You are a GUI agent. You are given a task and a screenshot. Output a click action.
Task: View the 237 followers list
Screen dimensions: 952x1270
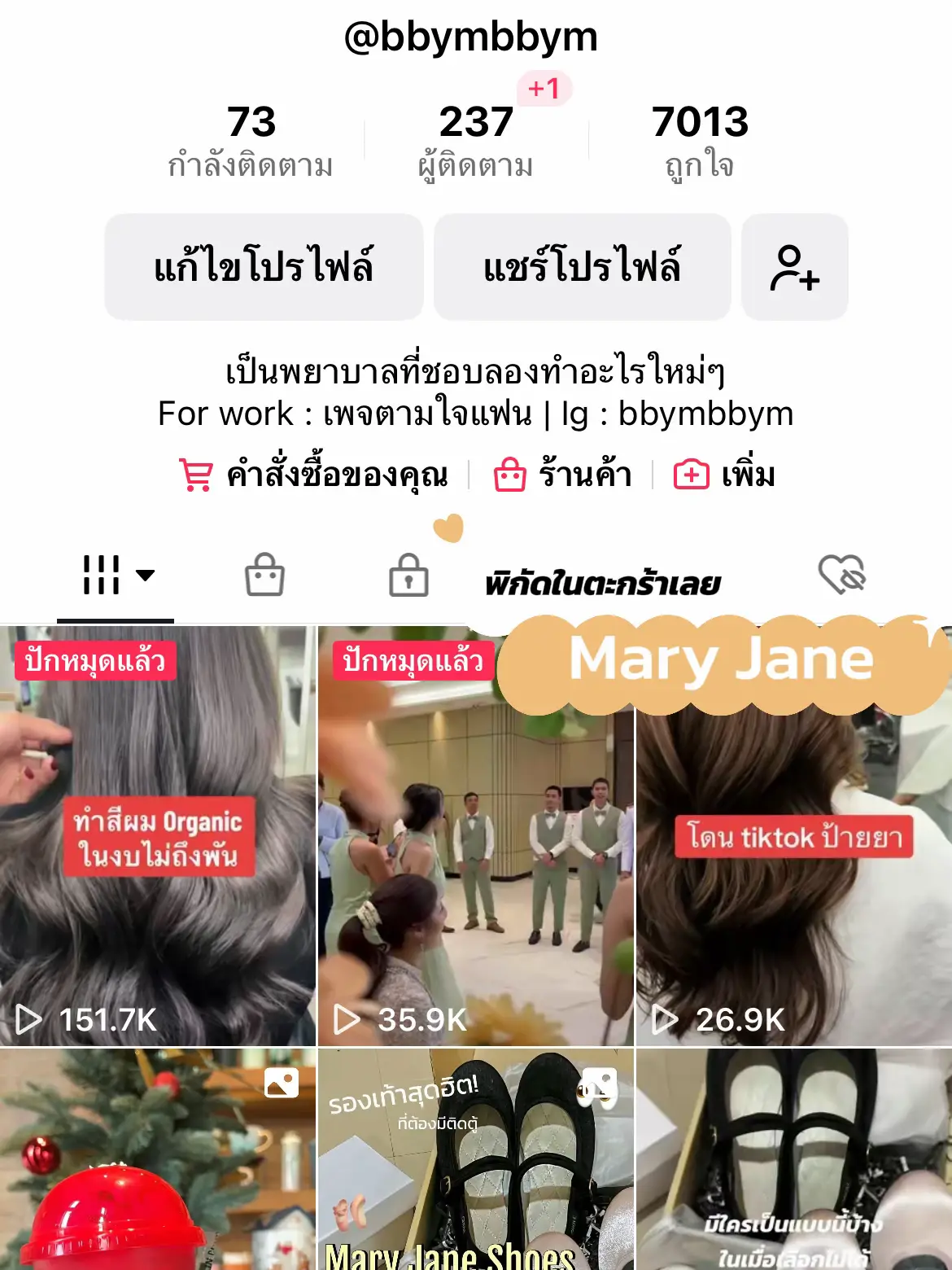point(476,138)
